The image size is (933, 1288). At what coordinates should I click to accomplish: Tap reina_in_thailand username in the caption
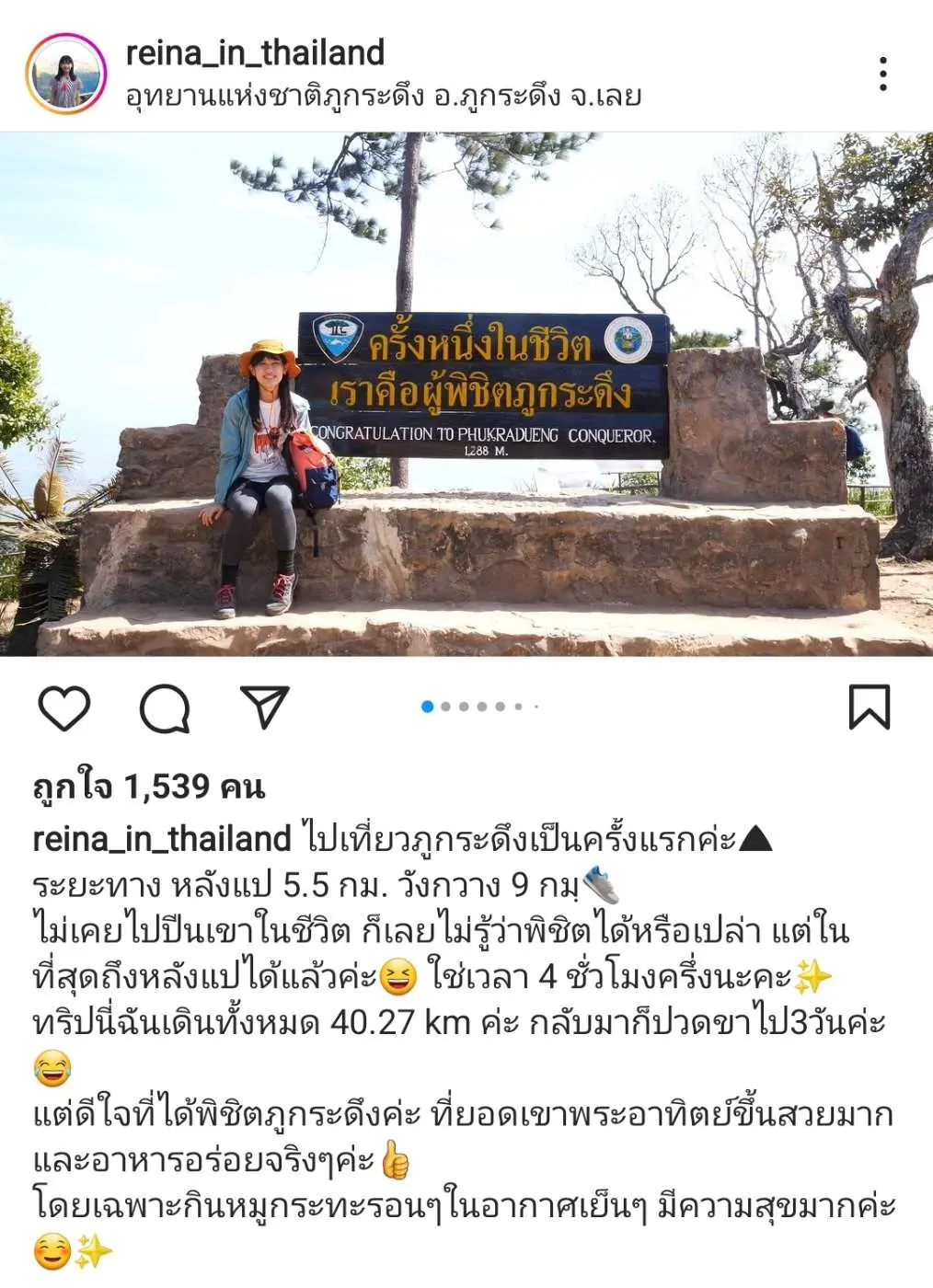(x=162, y=838)
